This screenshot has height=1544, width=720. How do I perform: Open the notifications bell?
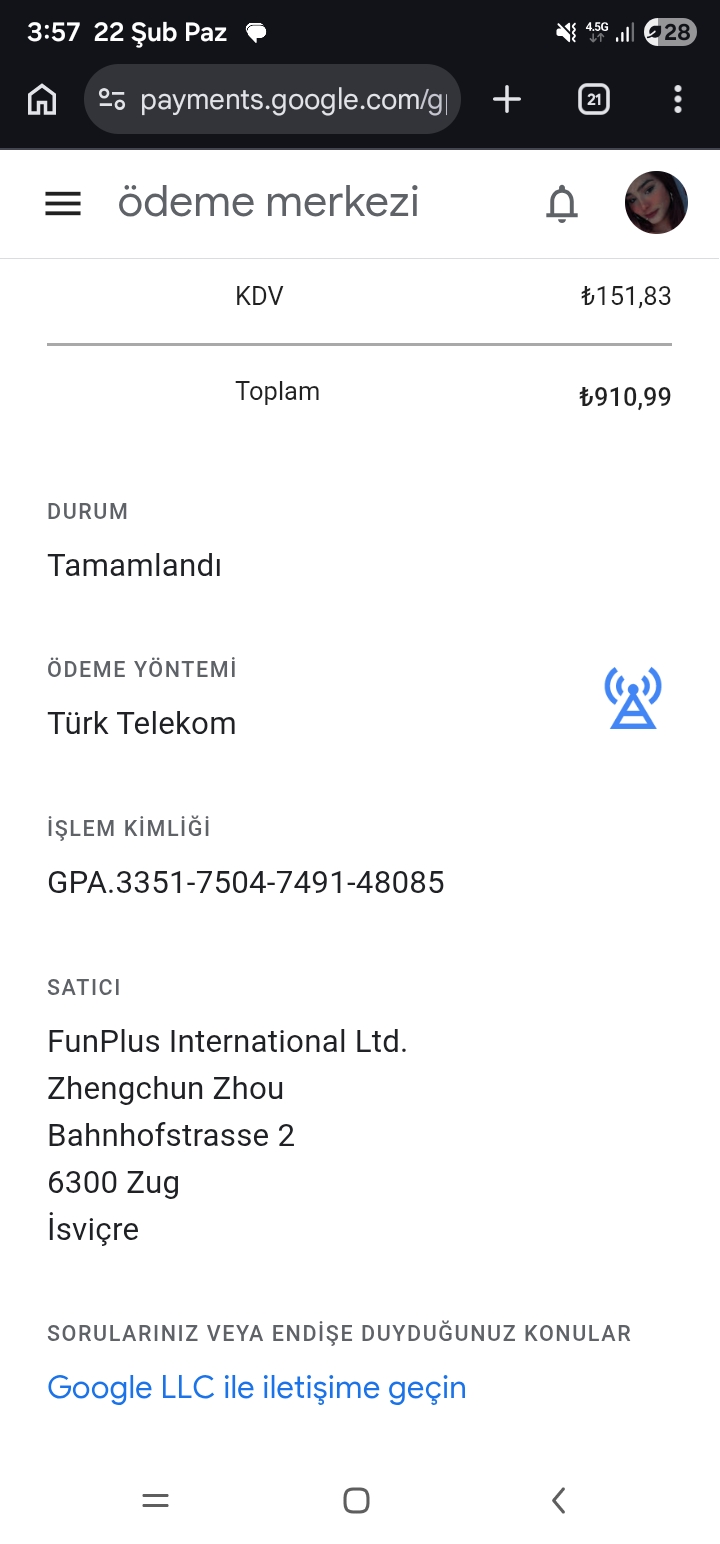562,203
